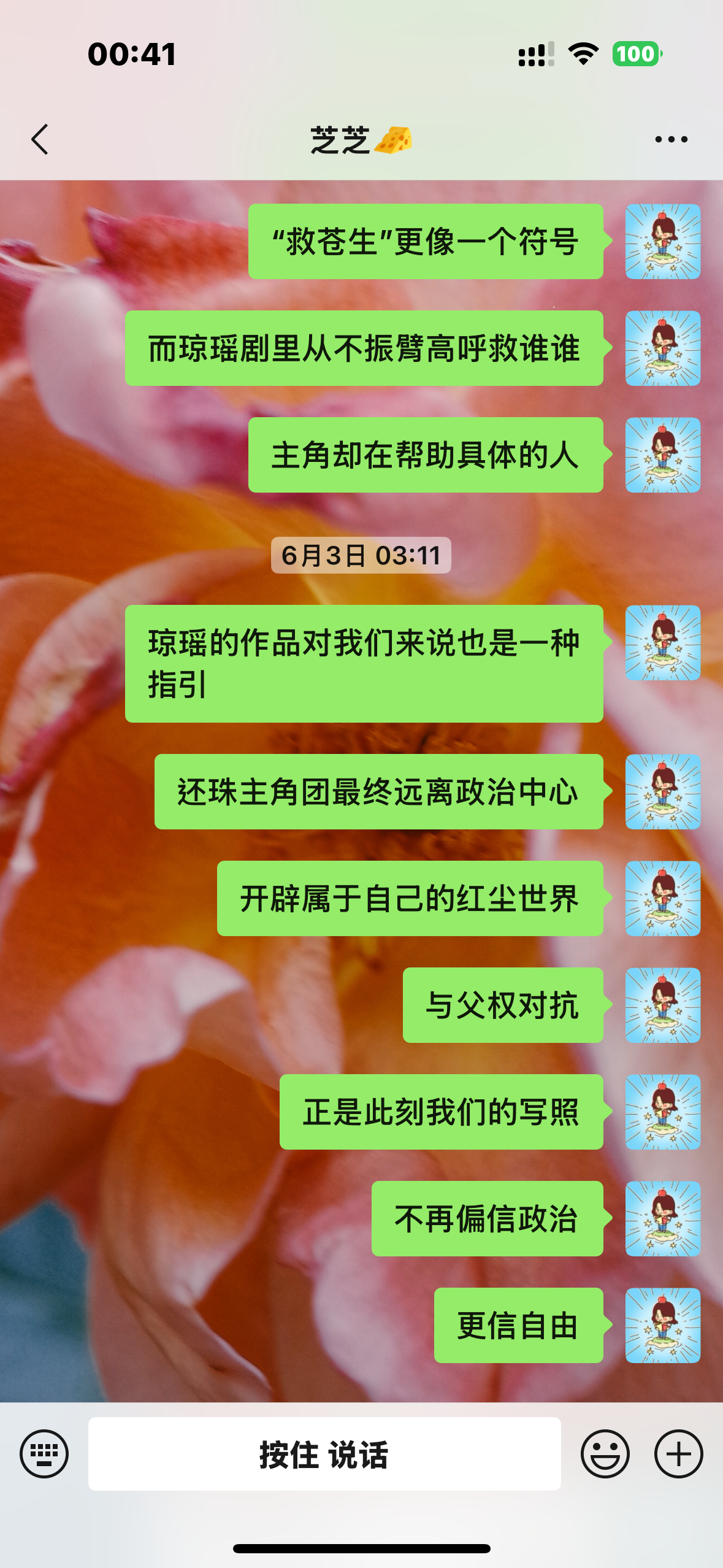This screenshot has height=1568, width=723.
Task: Open the emoji sticker panel
Action: [x=605, y=1453]
